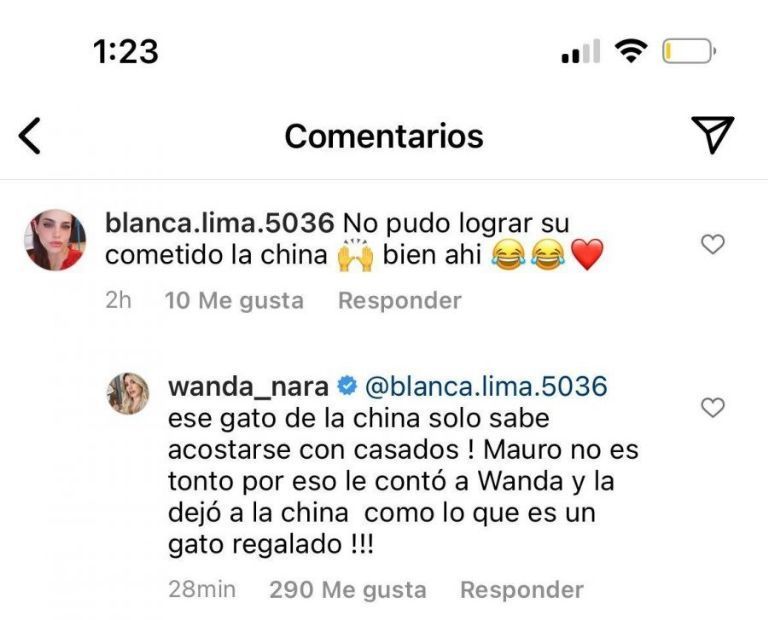Open the wanda_nara profile picture
Viewport: 768px width, 620px height.
click(x=128, y=393)
